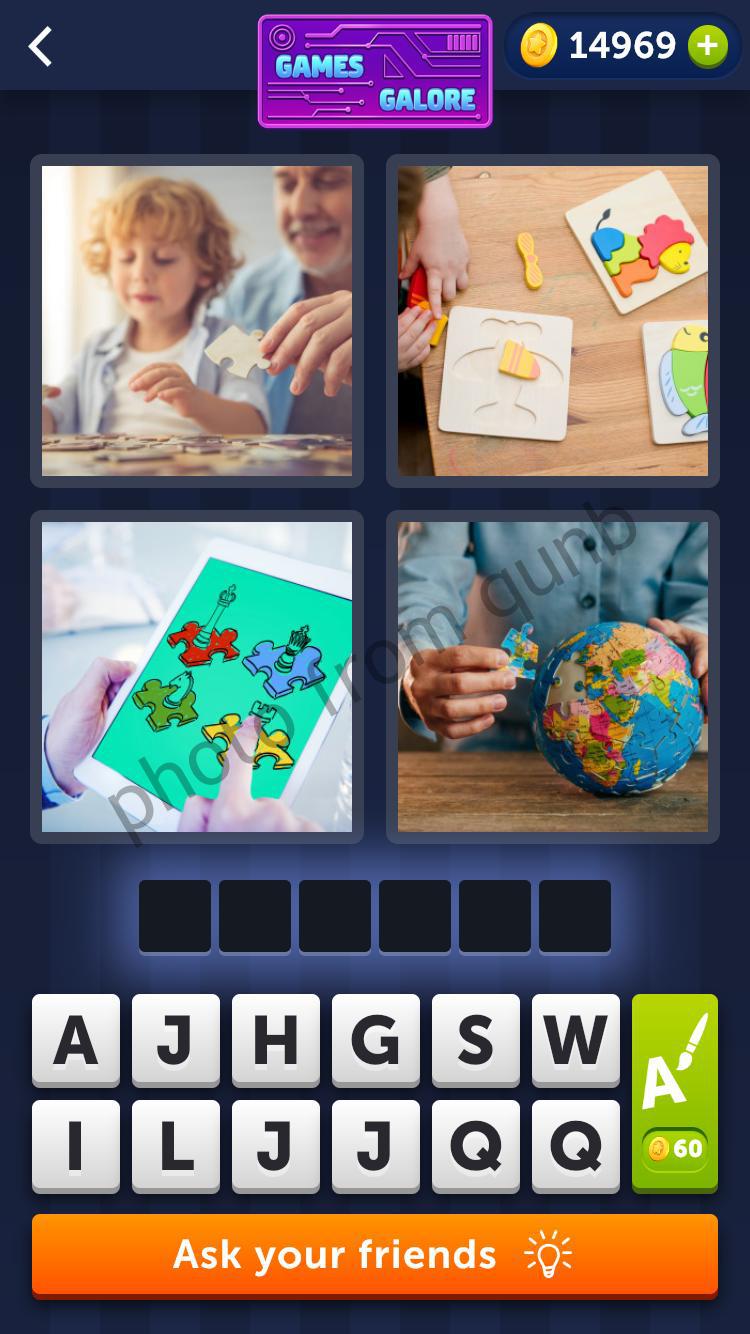Add more coins with the plus button

click(707, 46)
